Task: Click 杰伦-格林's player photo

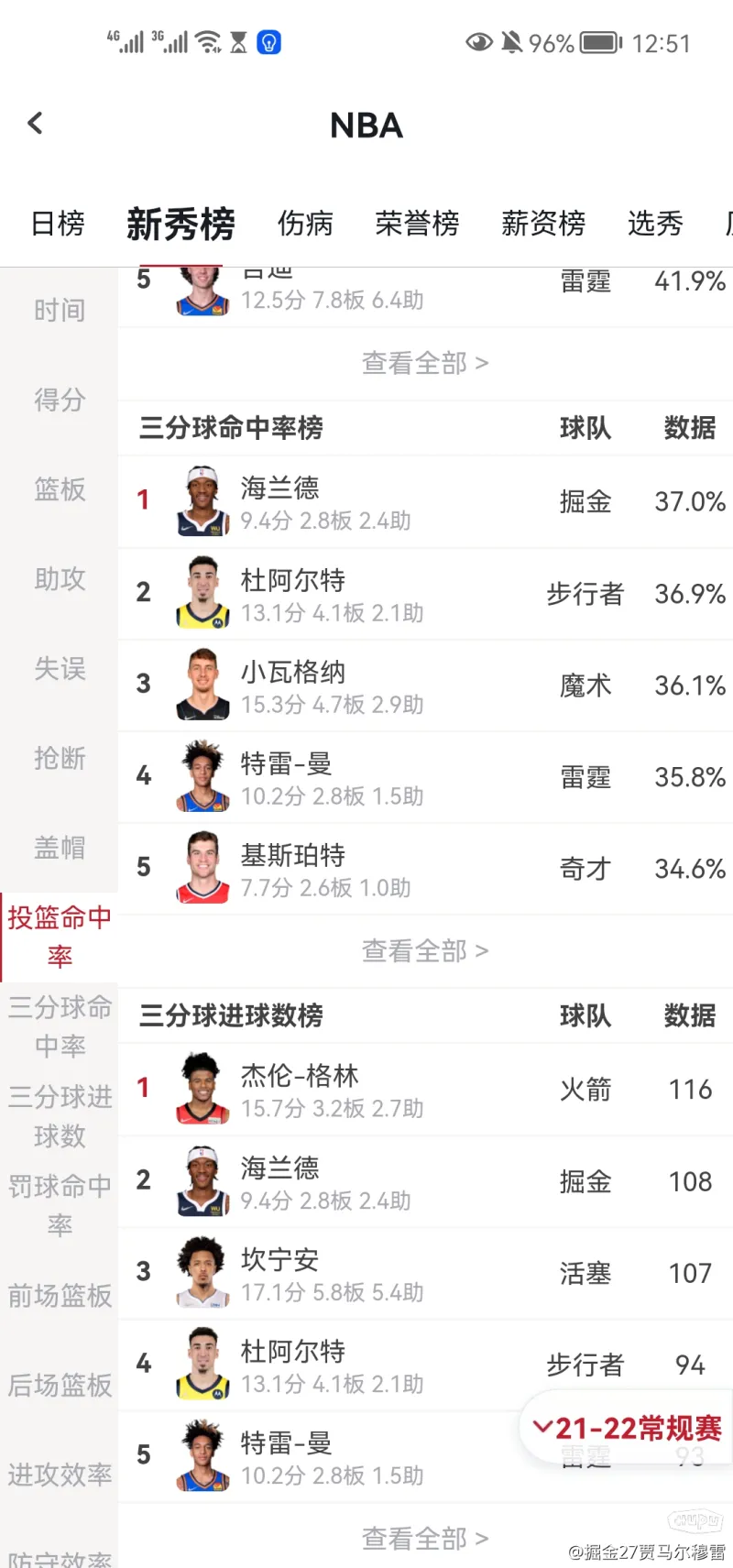Action: (x=201, y=1089)
